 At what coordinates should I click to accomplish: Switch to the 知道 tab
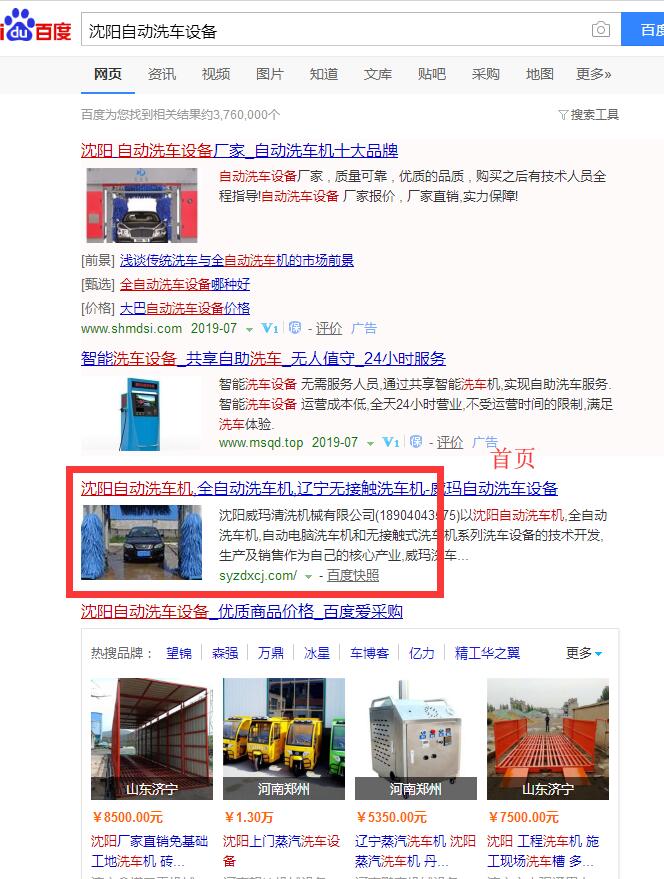[324, 74]
